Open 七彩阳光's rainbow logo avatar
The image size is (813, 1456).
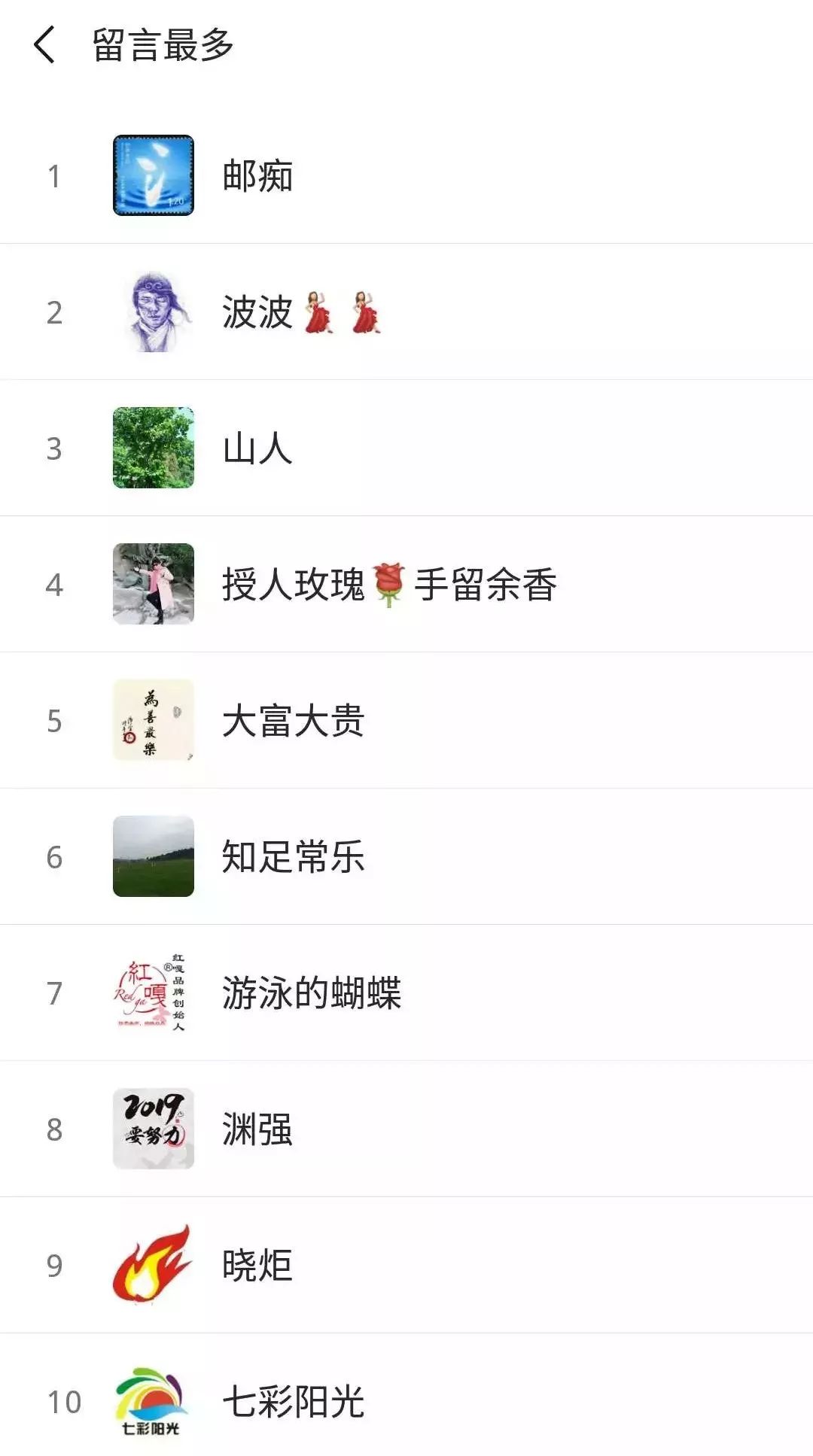point(154,1400)
